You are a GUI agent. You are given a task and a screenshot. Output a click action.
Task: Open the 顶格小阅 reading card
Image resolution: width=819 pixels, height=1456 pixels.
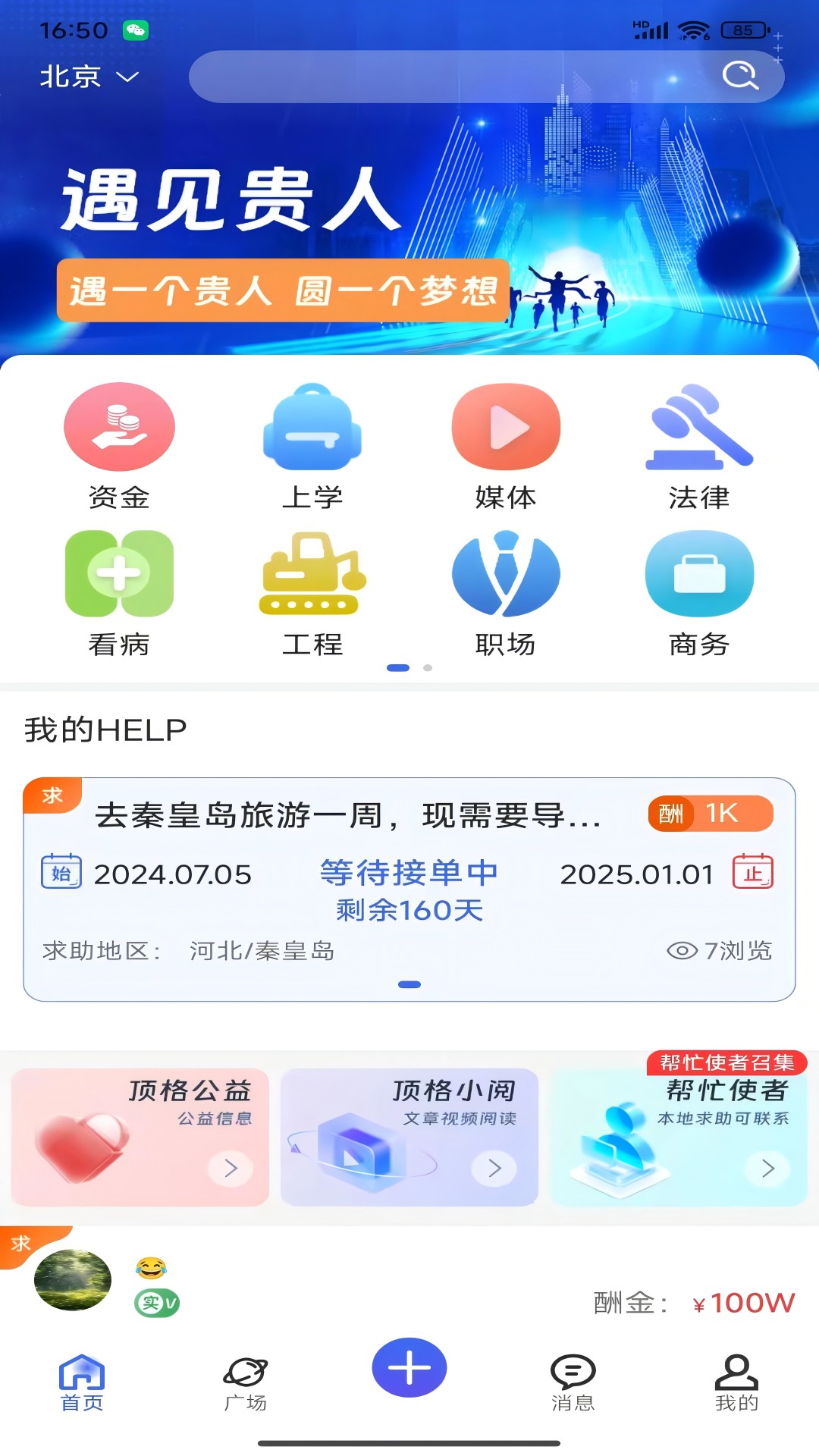click(409, 1137)
